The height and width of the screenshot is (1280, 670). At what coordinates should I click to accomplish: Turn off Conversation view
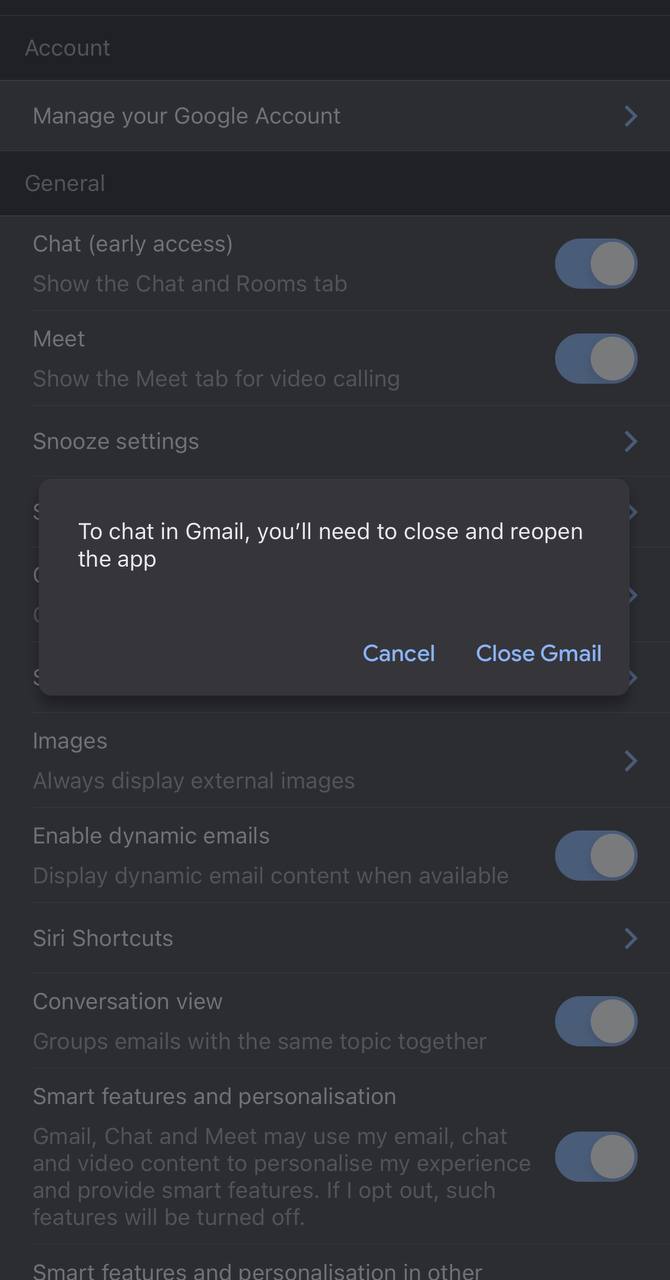tap(596, 1021)
